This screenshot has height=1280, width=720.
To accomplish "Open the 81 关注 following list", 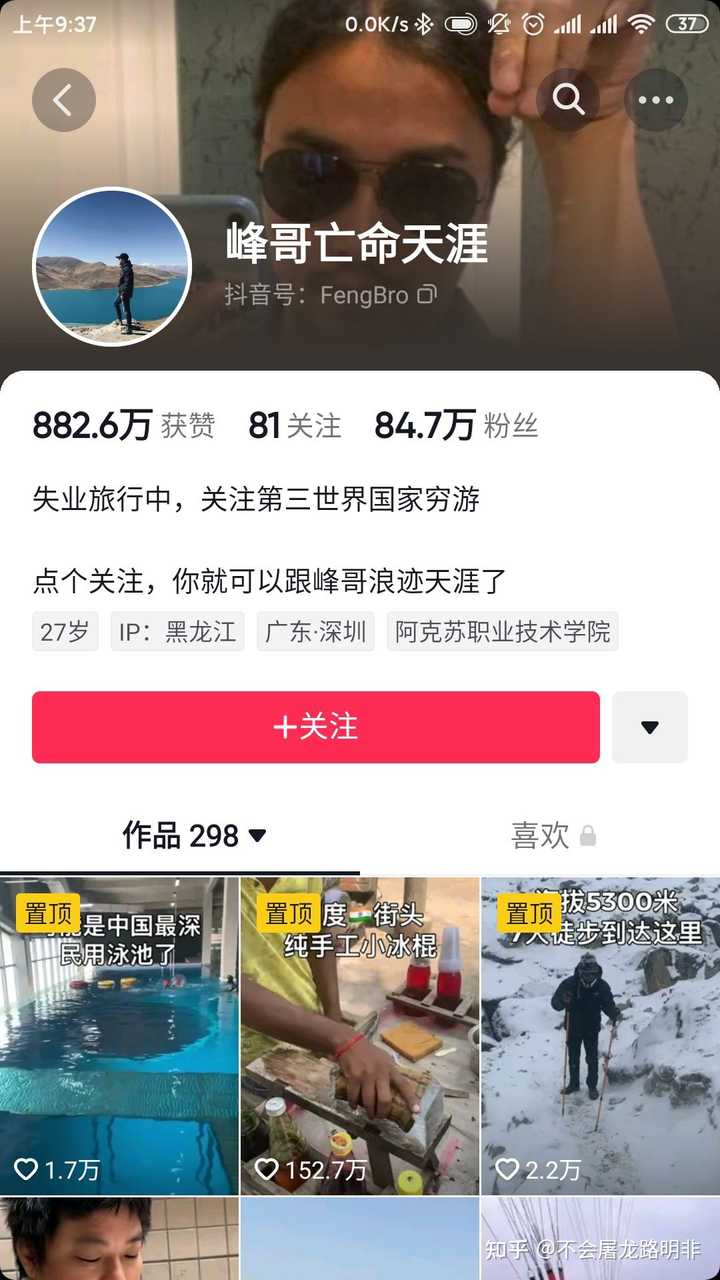I will [x=294, y=426].
